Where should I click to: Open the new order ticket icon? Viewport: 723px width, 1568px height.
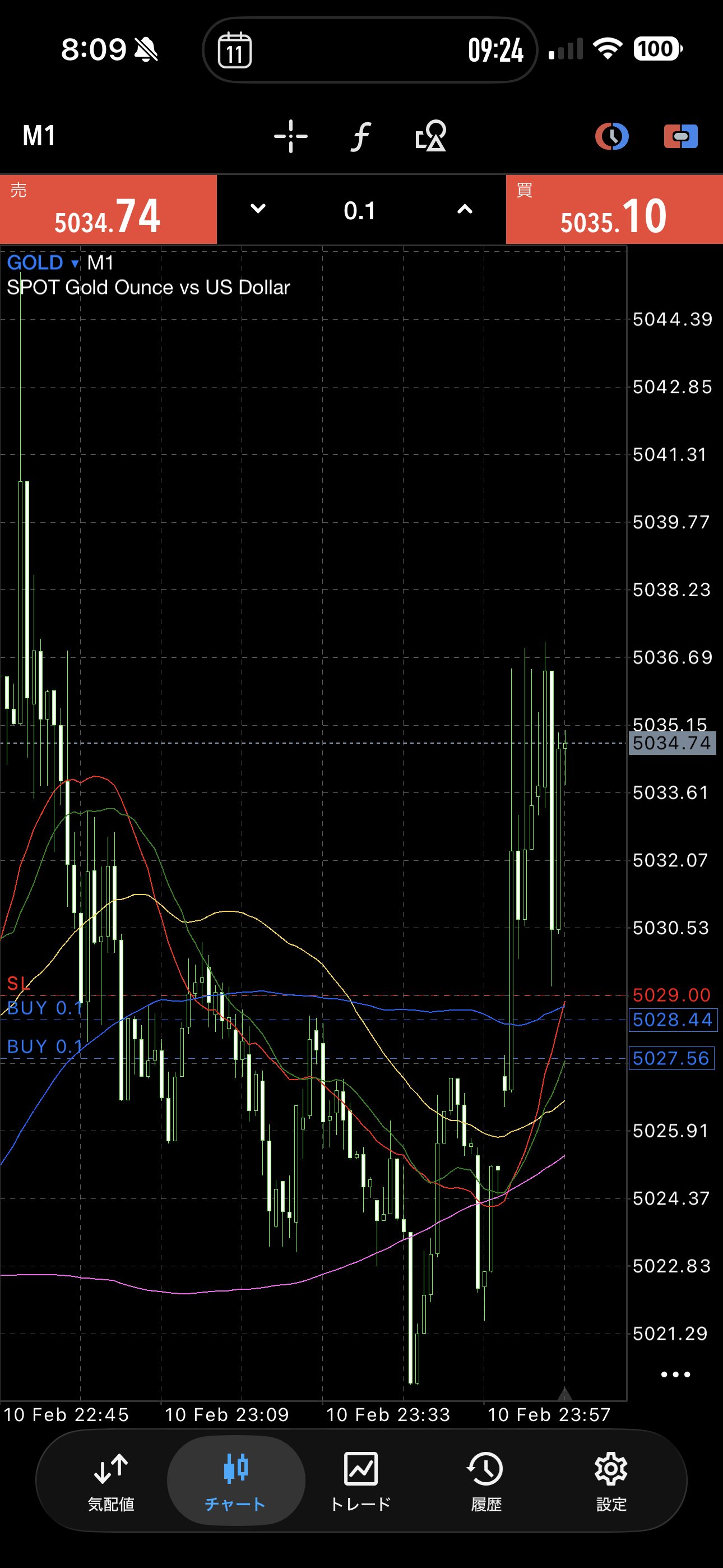pyautogui.click(x=680, y=136)
